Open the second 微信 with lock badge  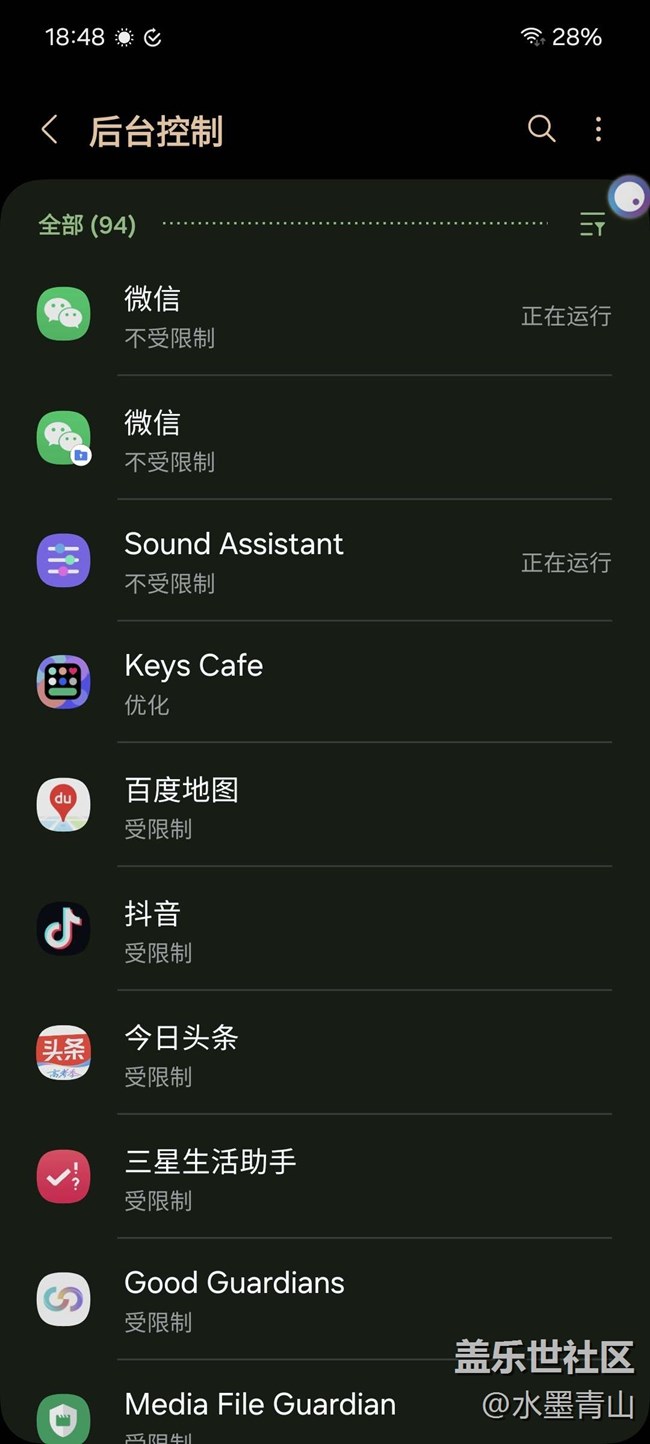[325, 438]
